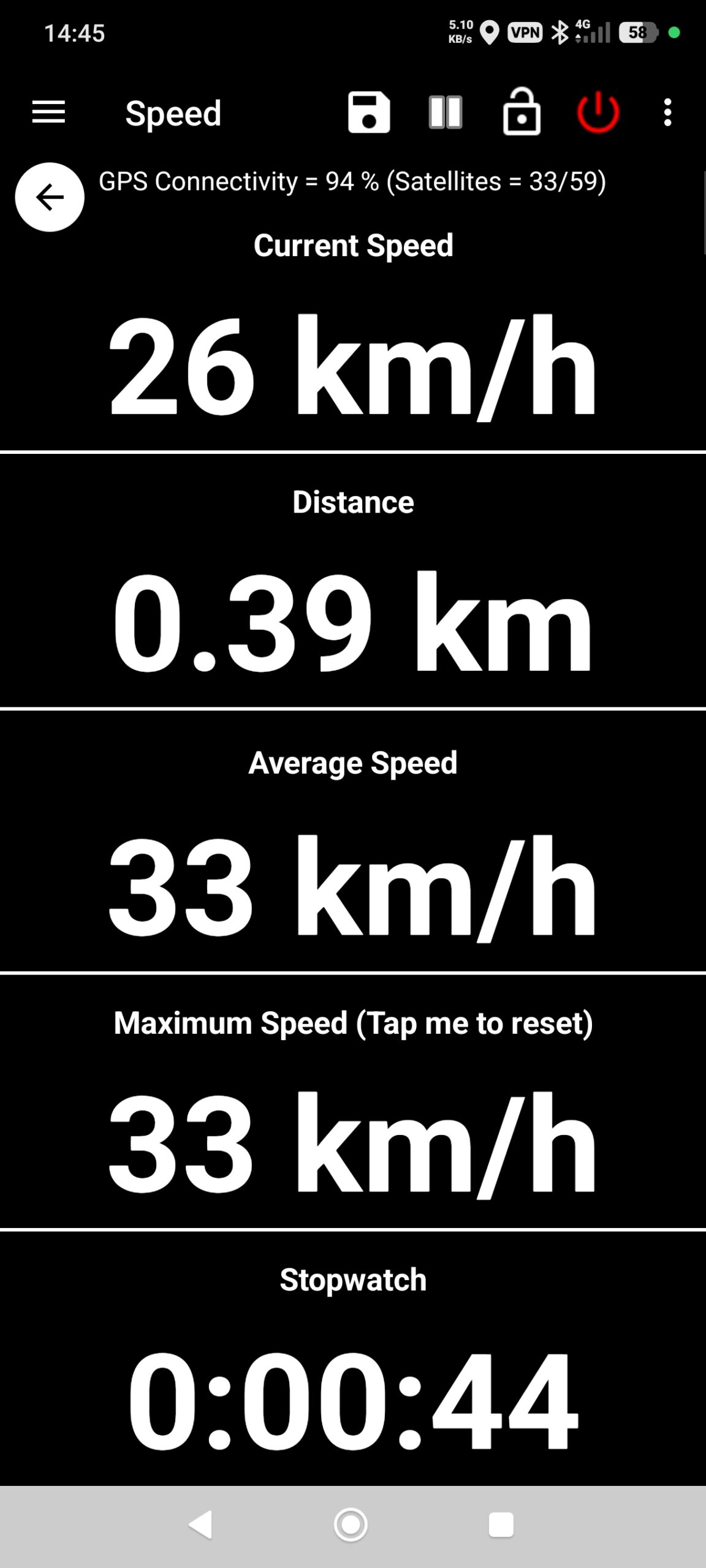Go back using the round arrow button

[50, 197]
